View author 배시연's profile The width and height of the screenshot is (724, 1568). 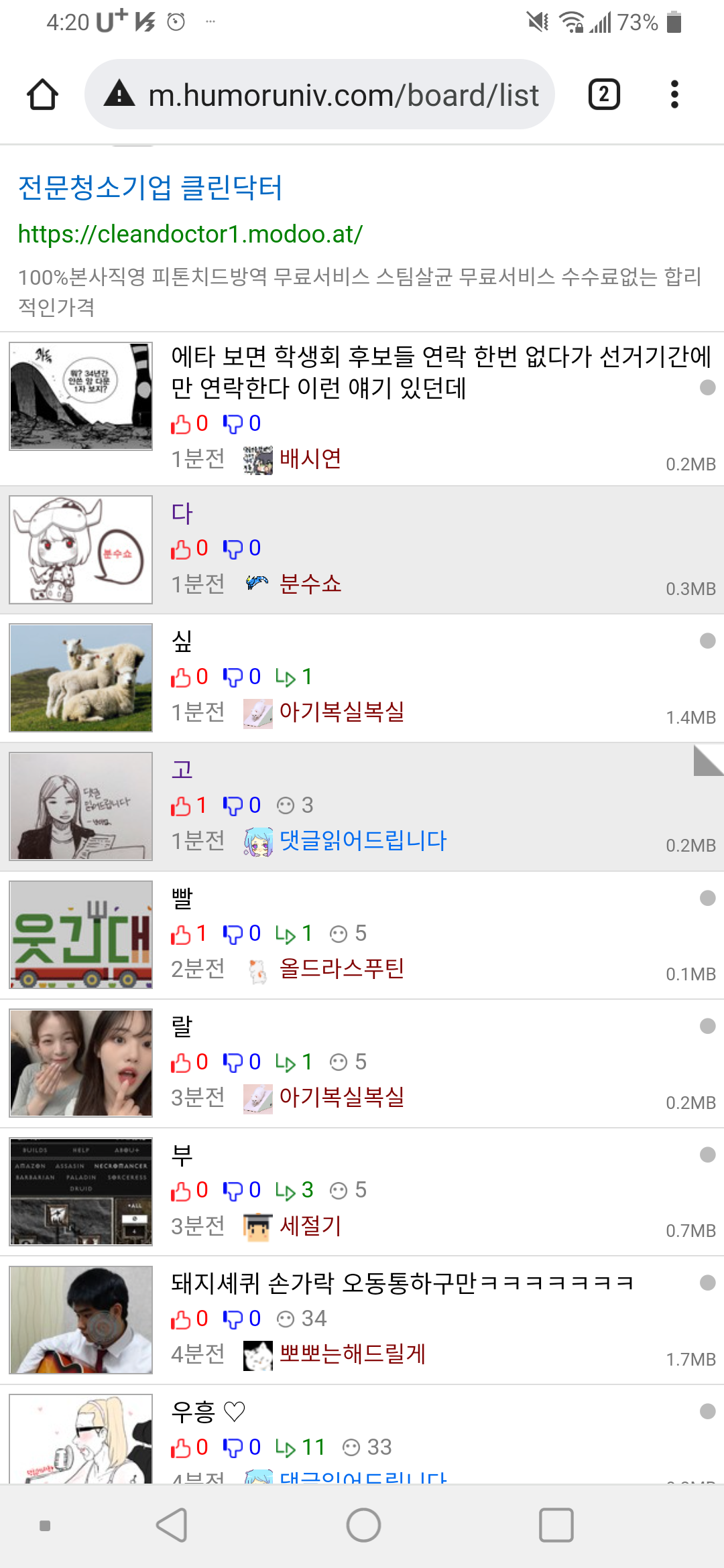[x=310, y=459]
